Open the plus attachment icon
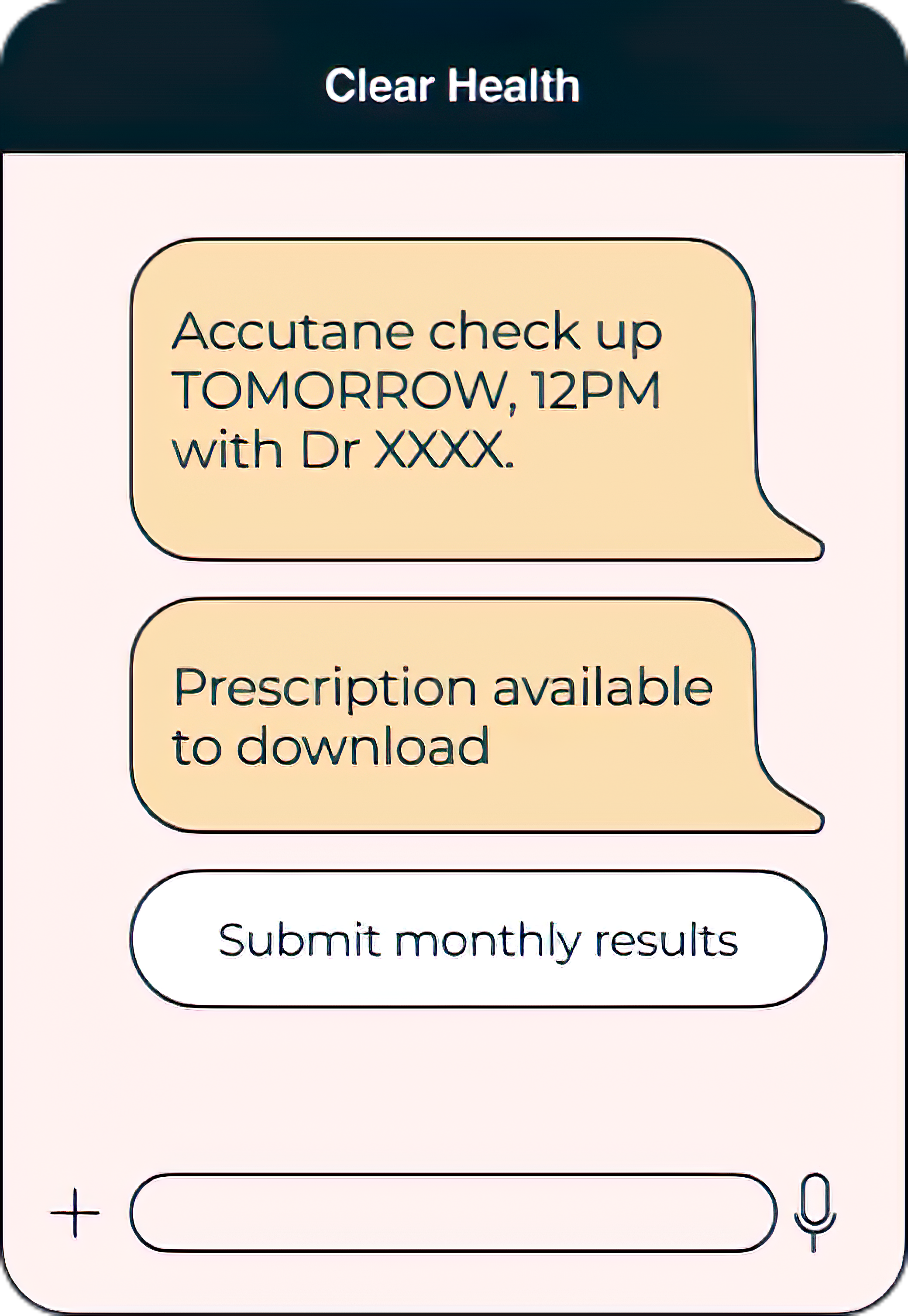The height and width of the screenshot is (1316, 908). [75, 1213]
